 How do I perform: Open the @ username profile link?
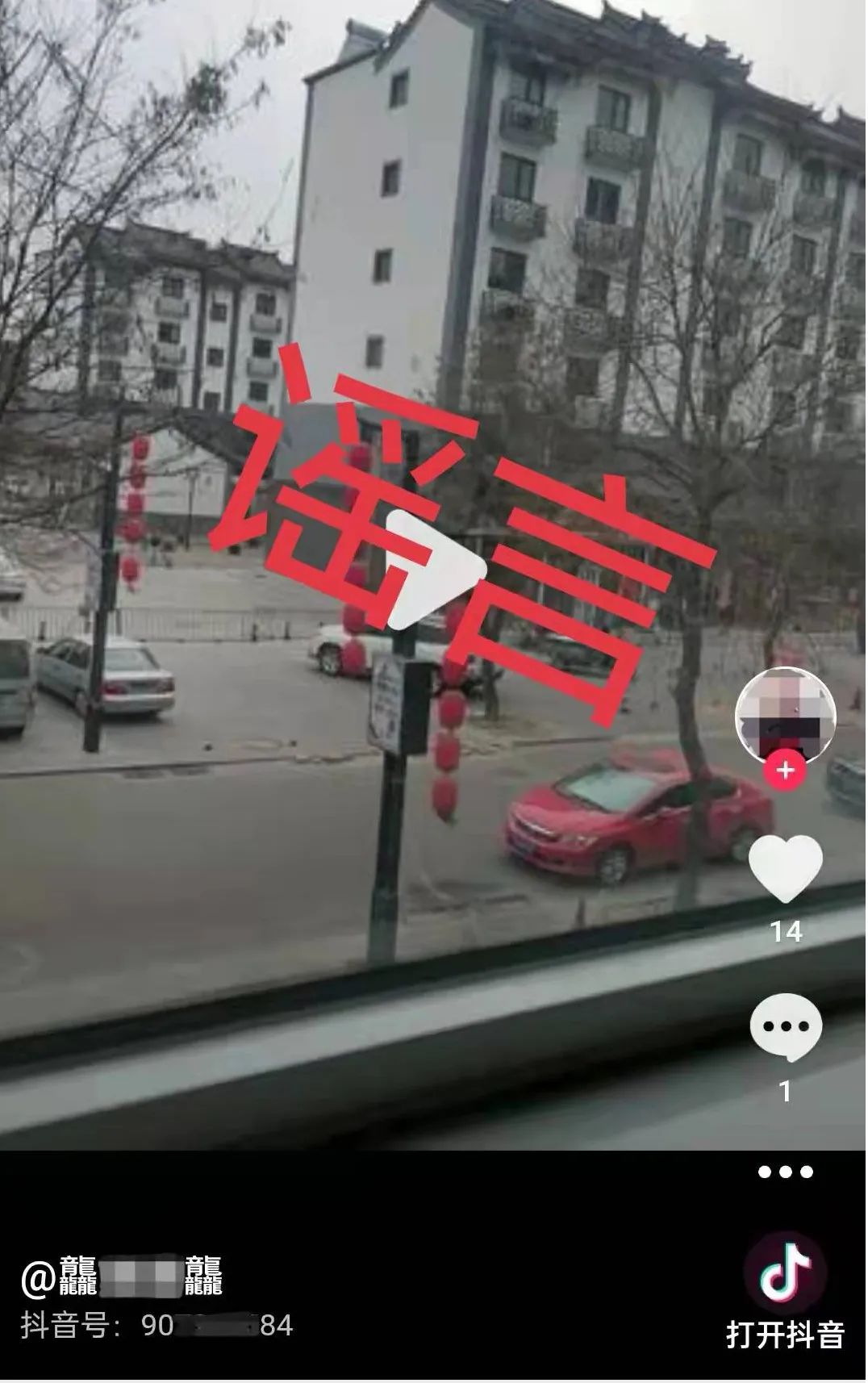[121, 1277]
